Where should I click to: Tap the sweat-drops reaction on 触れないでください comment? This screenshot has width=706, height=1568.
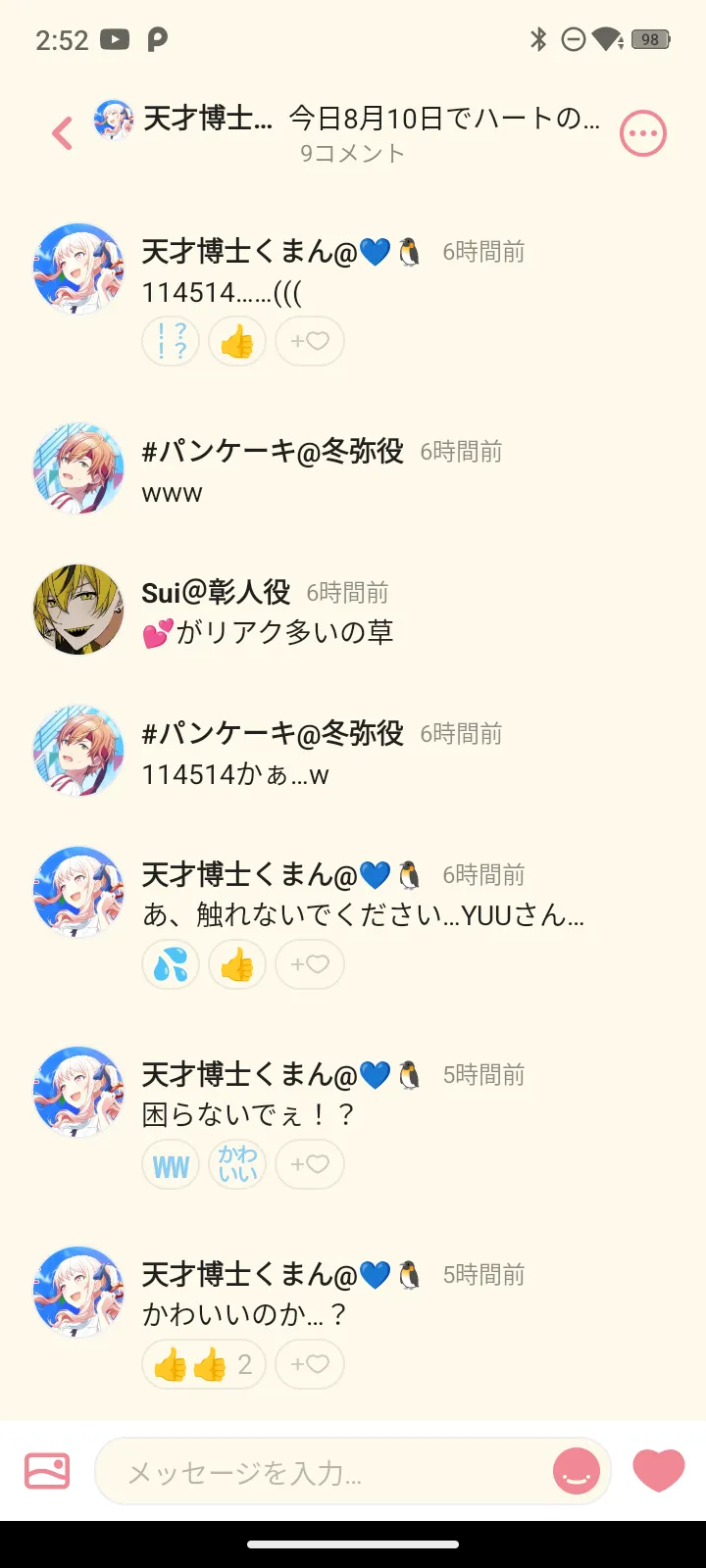point(171,964)
